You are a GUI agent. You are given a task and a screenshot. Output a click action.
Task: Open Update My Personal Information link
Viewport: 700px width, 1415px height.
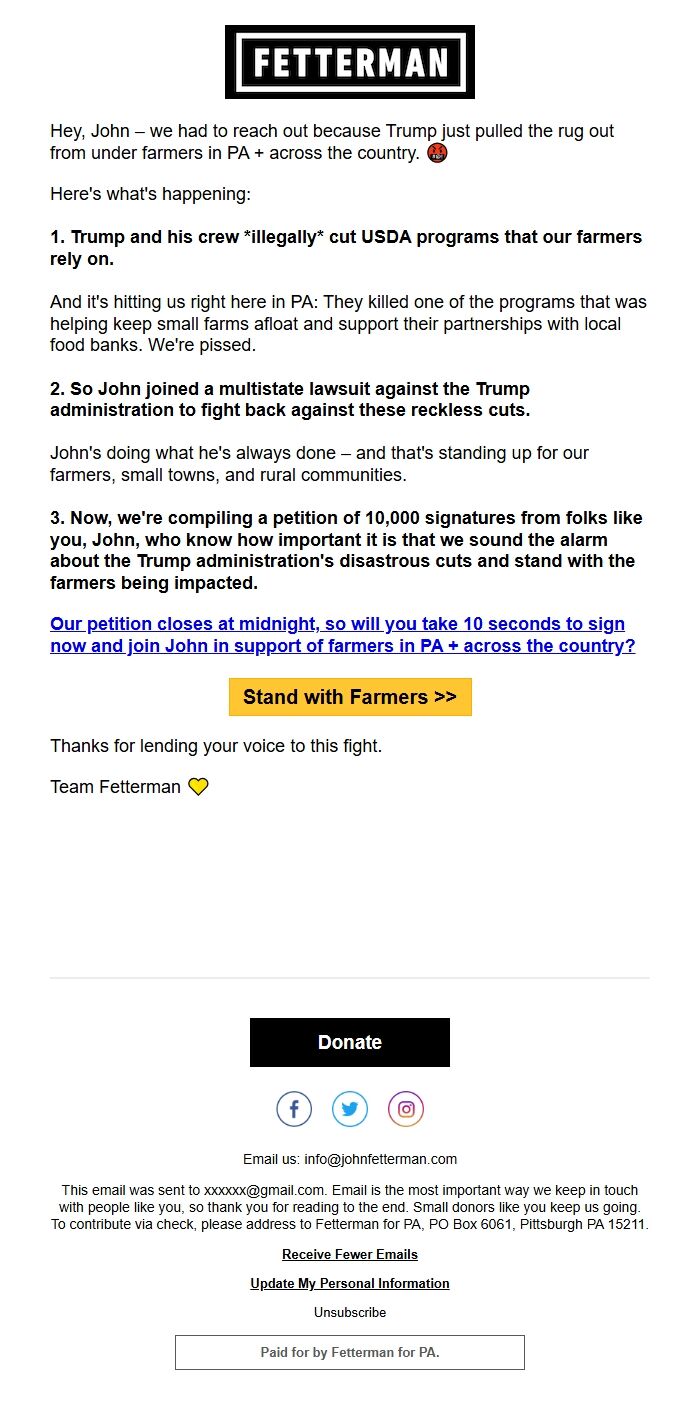[350, 1283]
